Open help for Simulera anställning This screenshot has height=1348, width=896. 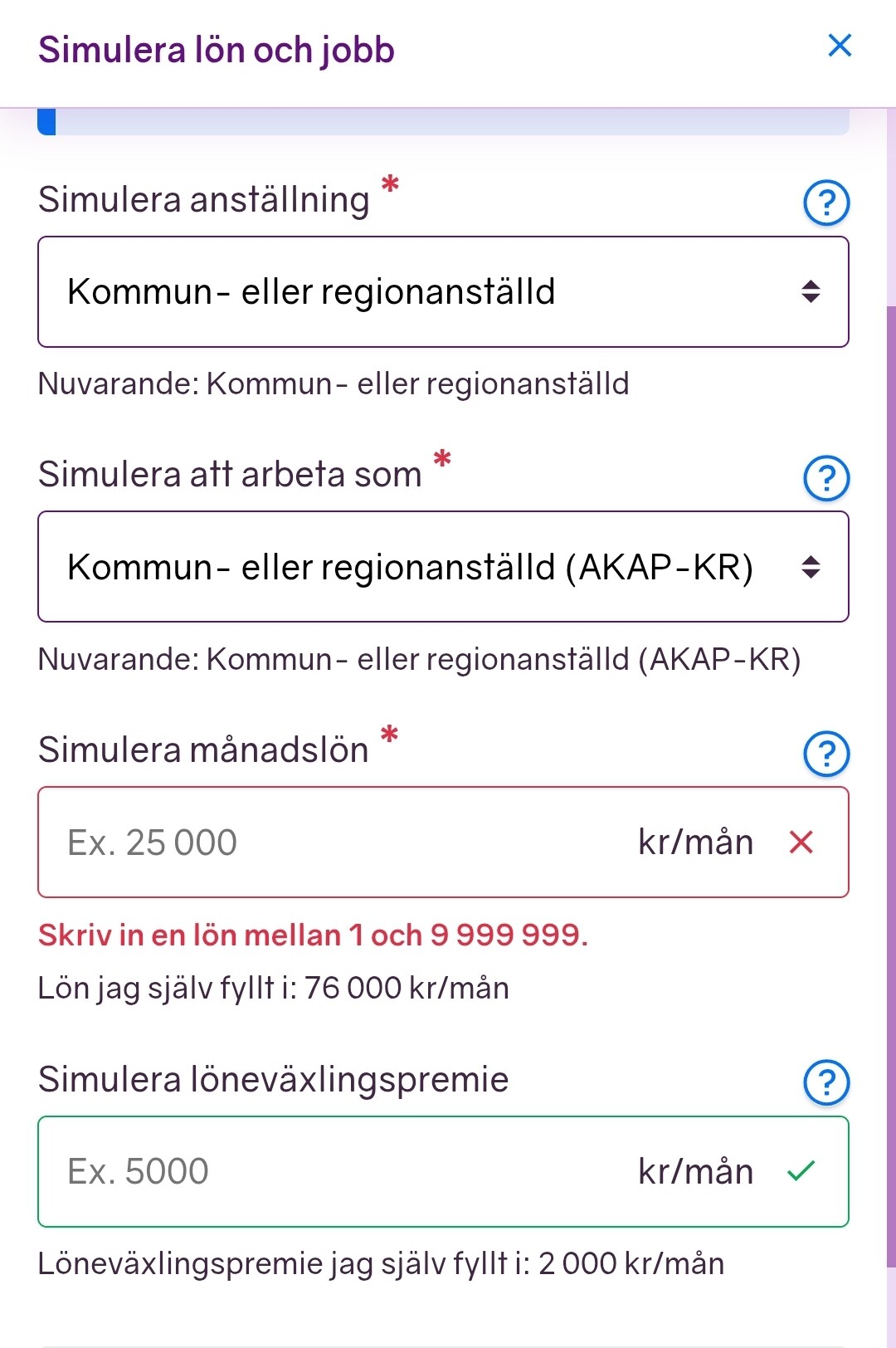pyautogui.click(x=826, y=203)
